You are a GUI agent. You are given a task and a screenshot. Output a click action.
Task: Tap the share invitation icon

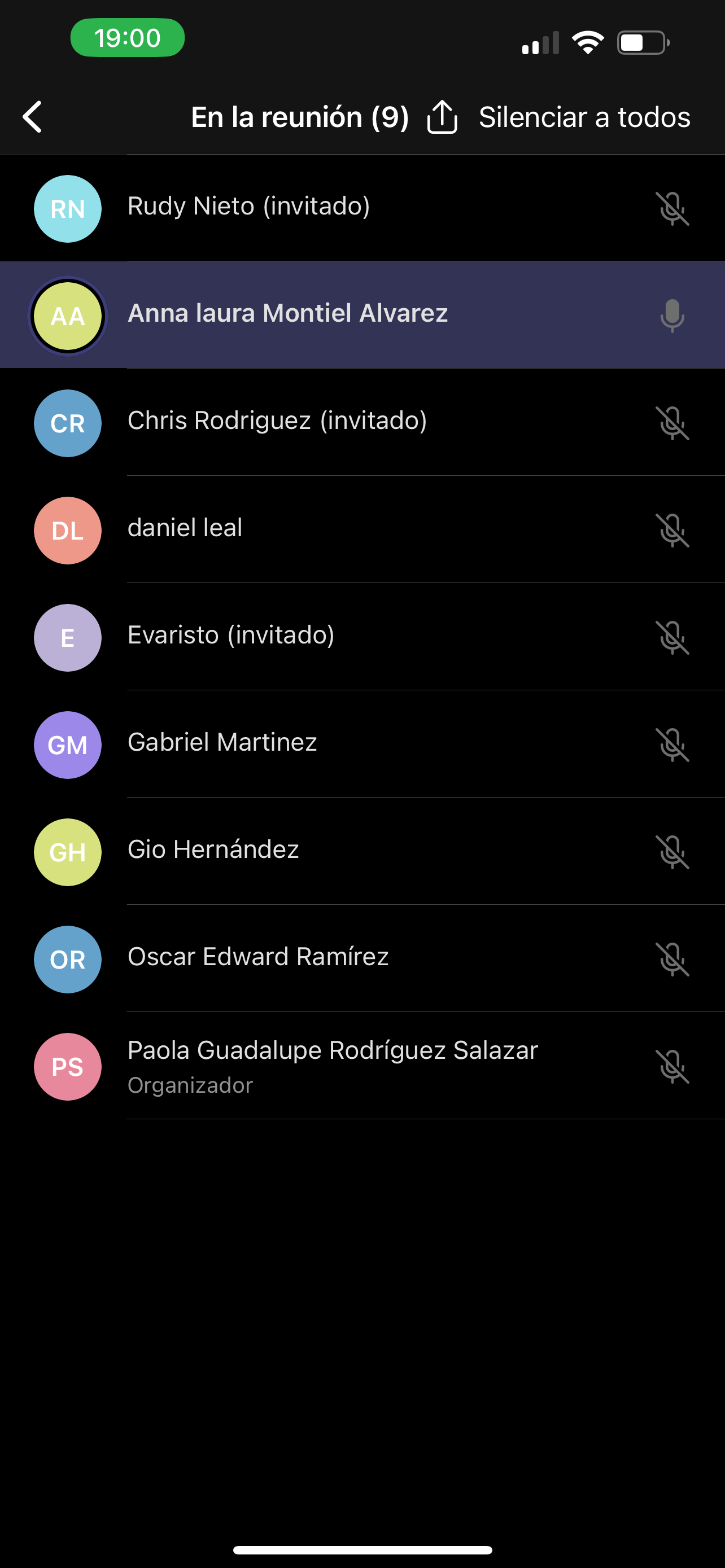click(442, 116)
